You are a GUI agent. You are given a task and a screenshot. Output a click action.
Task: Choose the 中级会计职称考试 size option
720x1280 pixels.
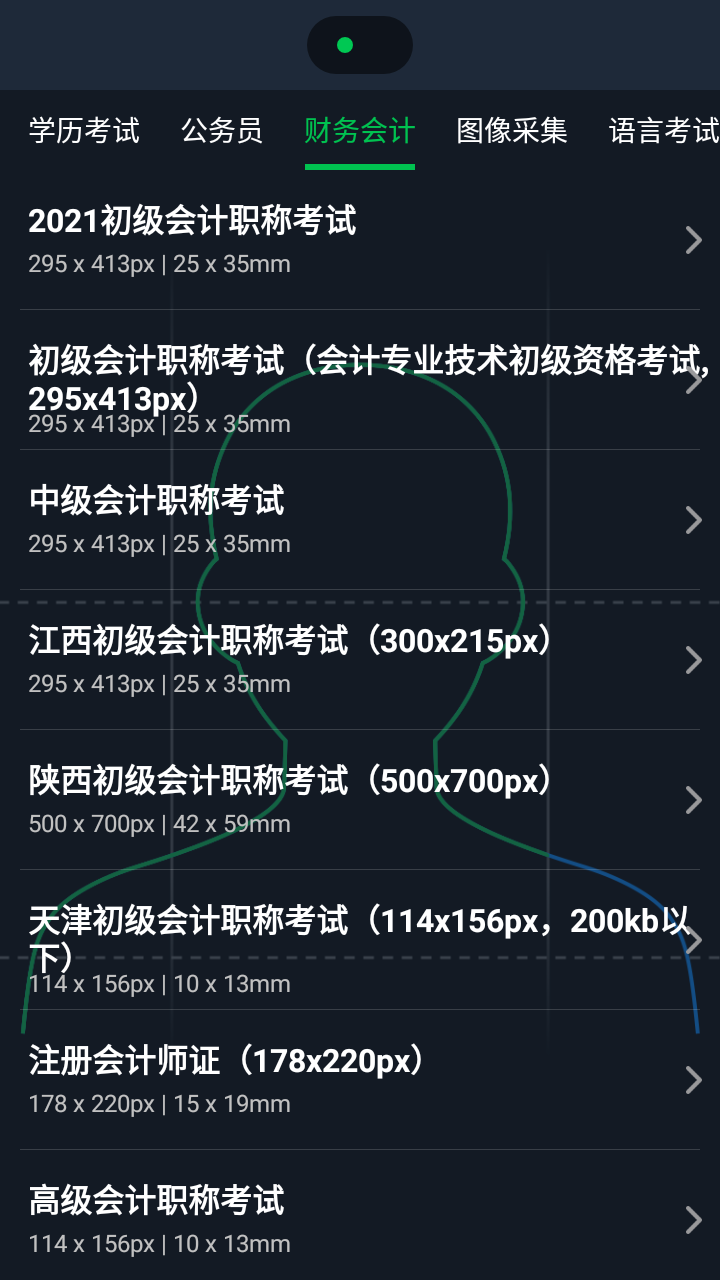[300, 520]
